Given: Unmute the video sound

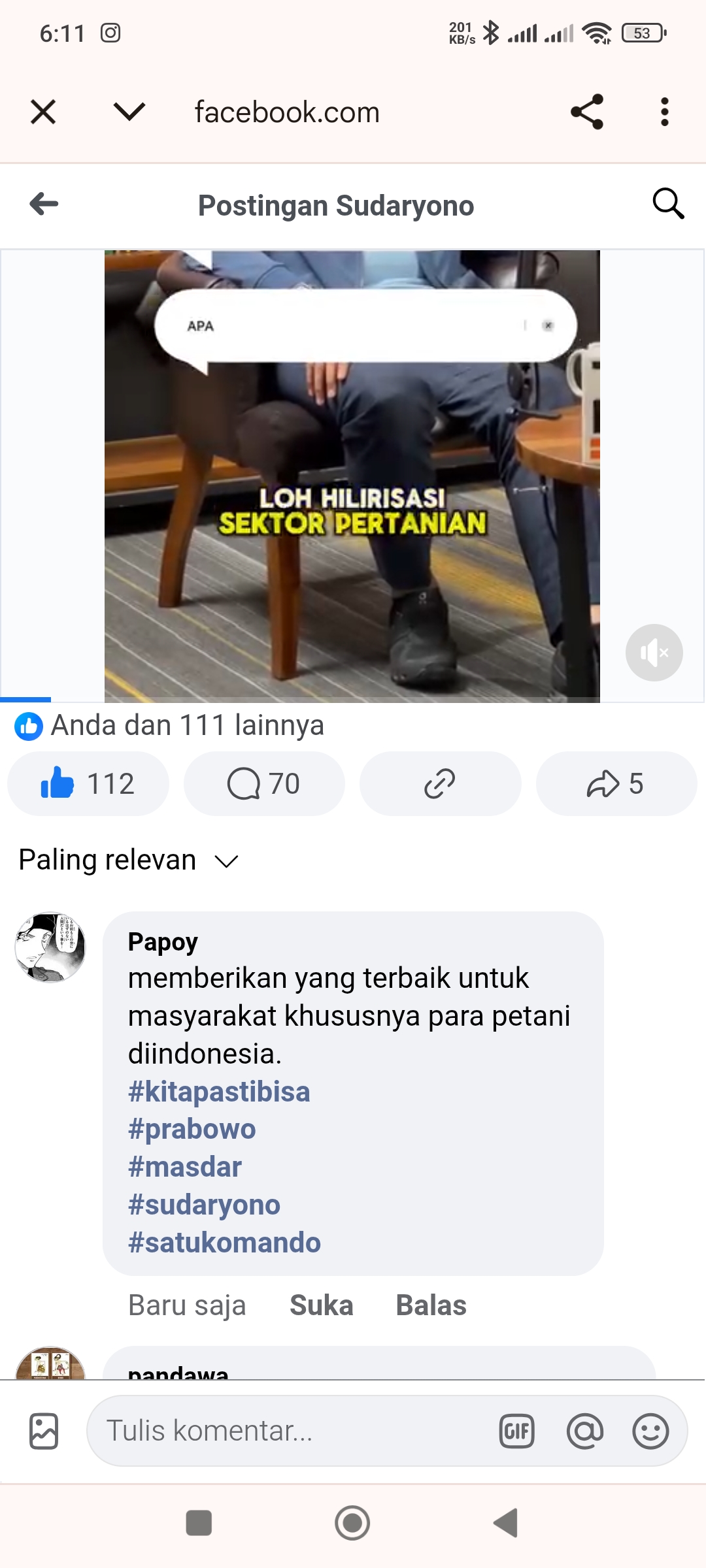Looking at the screenshot, I should tap(654, 653).
